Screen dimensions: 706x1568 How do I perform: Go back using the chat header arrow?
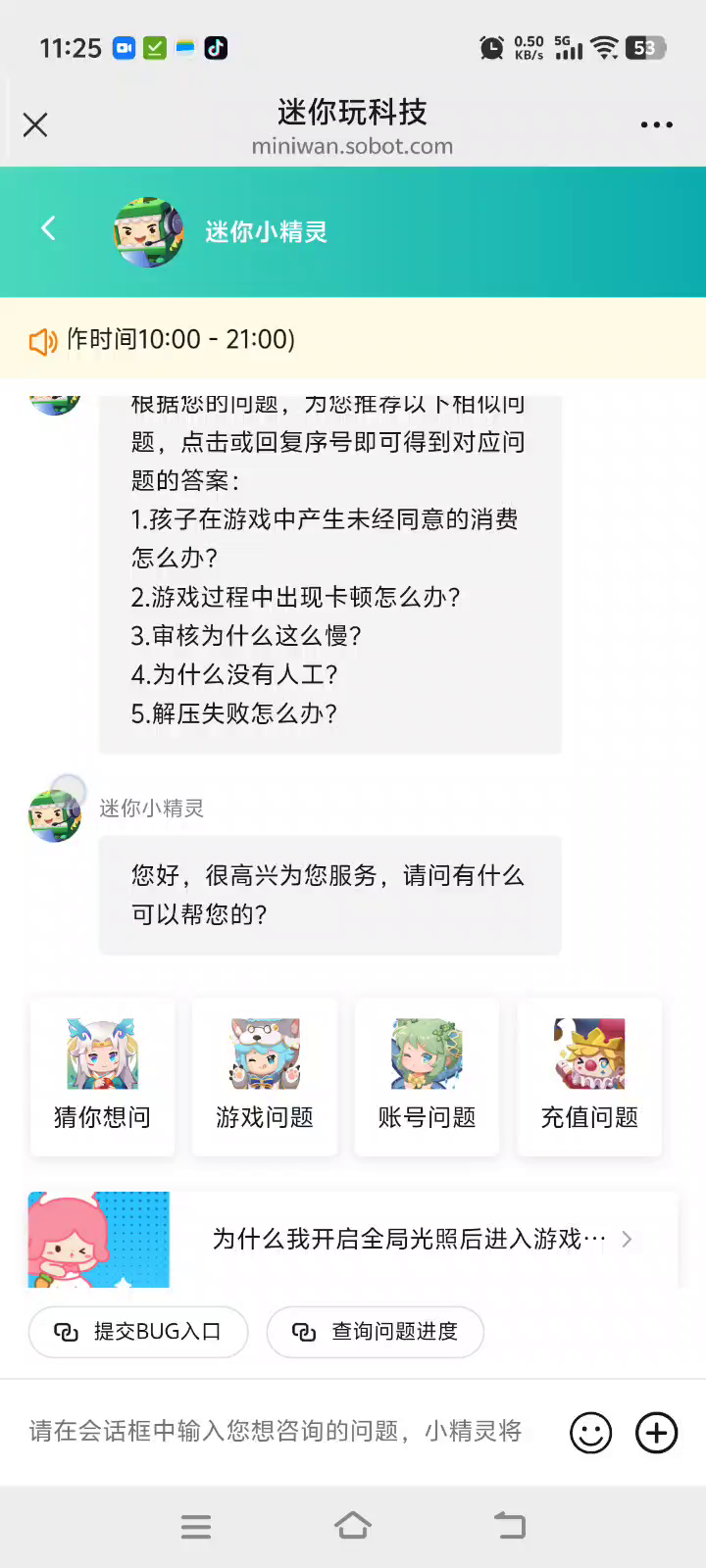click(48, 228)
